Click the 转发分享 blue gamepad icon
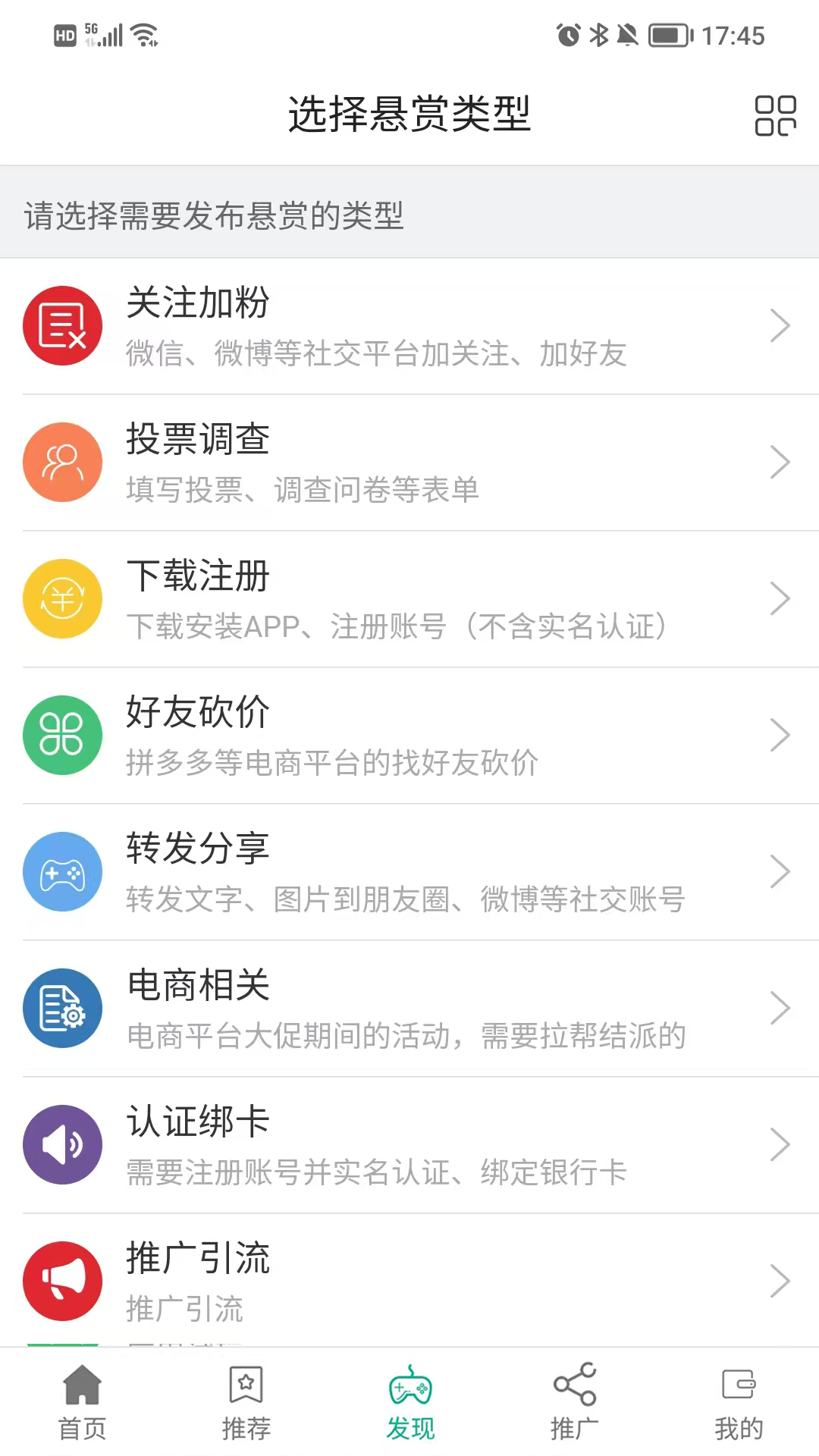This screenshot has width=819, height=1456. [63, 871]
